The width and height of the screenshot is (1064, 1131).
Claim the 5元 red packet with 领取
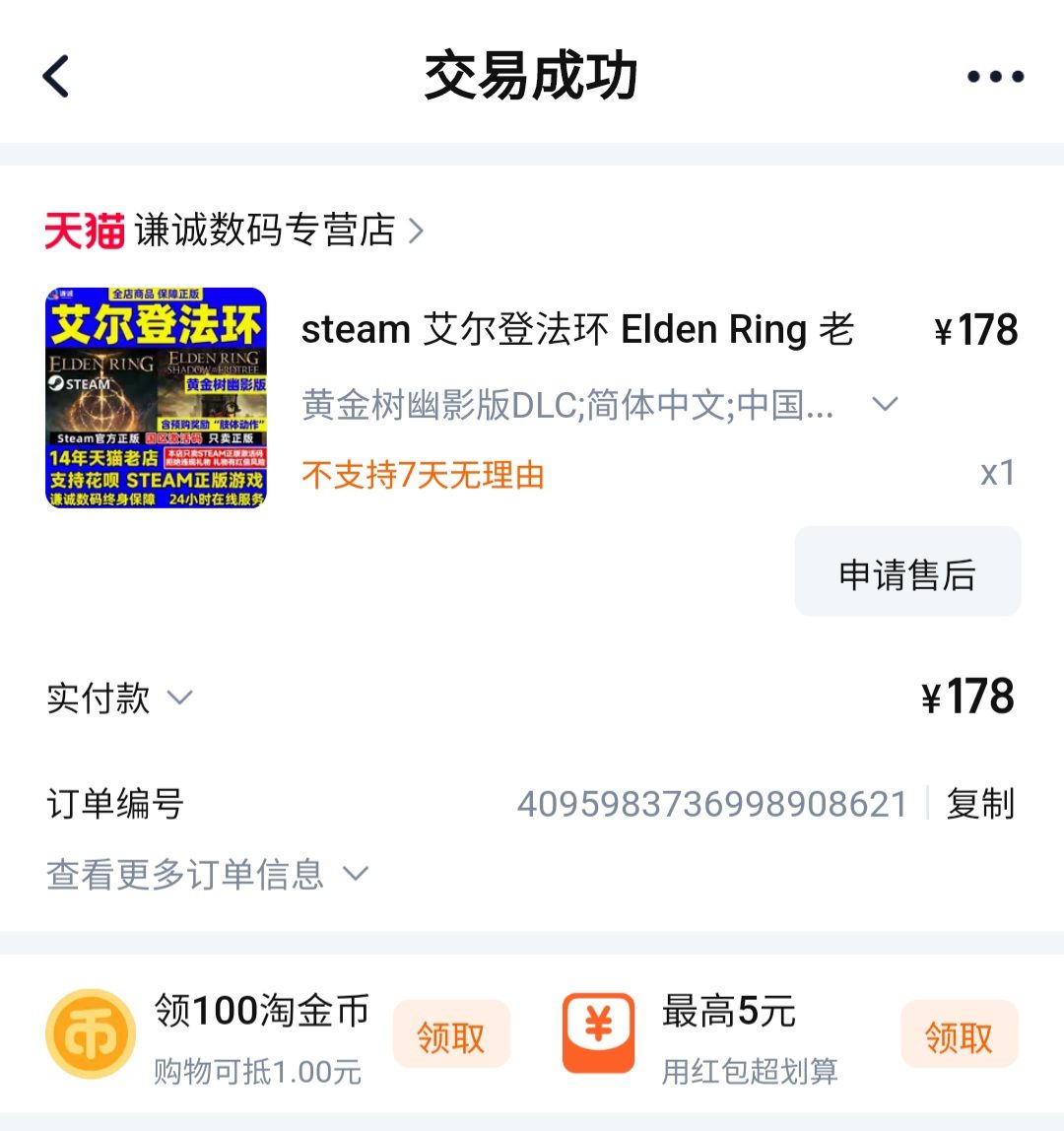(960, 1034)
